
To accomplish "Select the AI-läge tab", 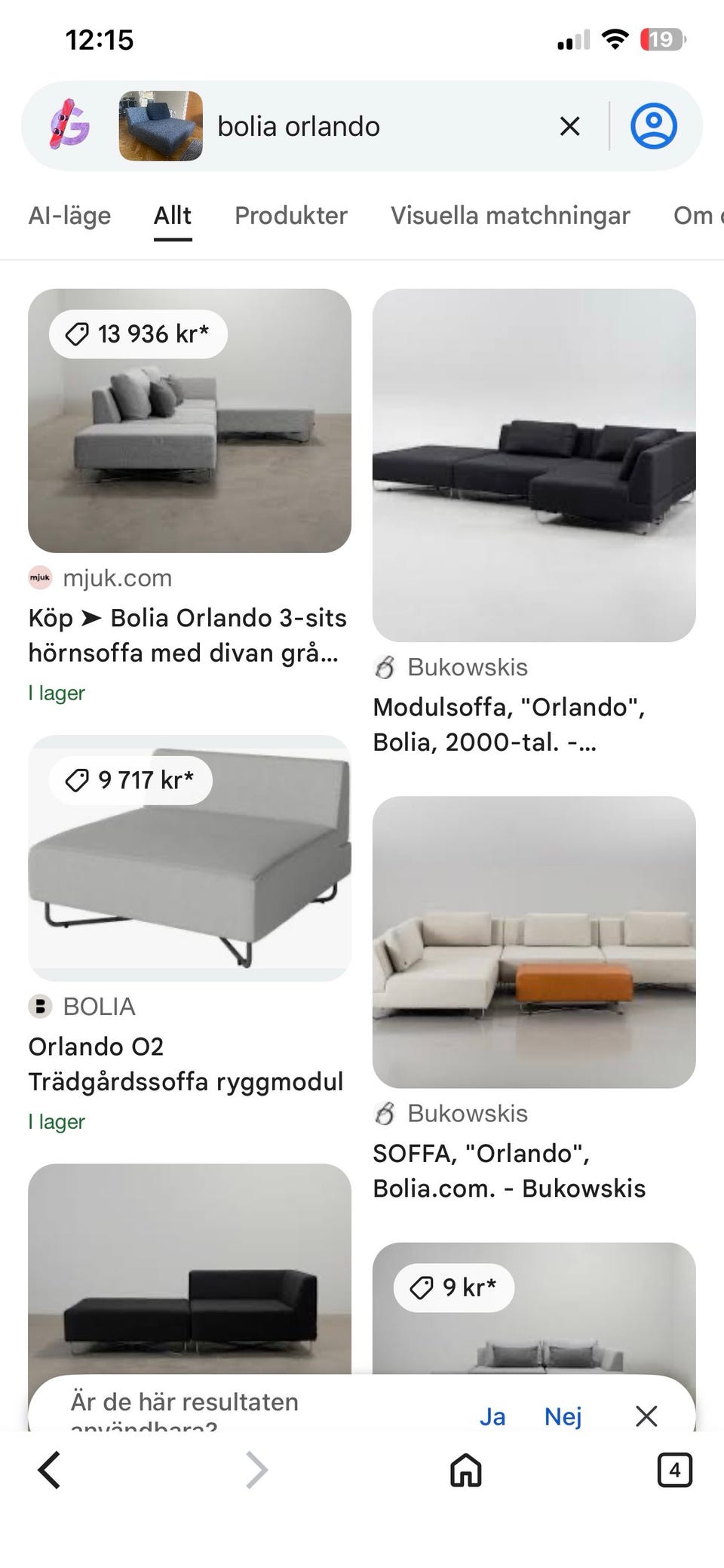I will pyautogui.click(x=69, y=216).
